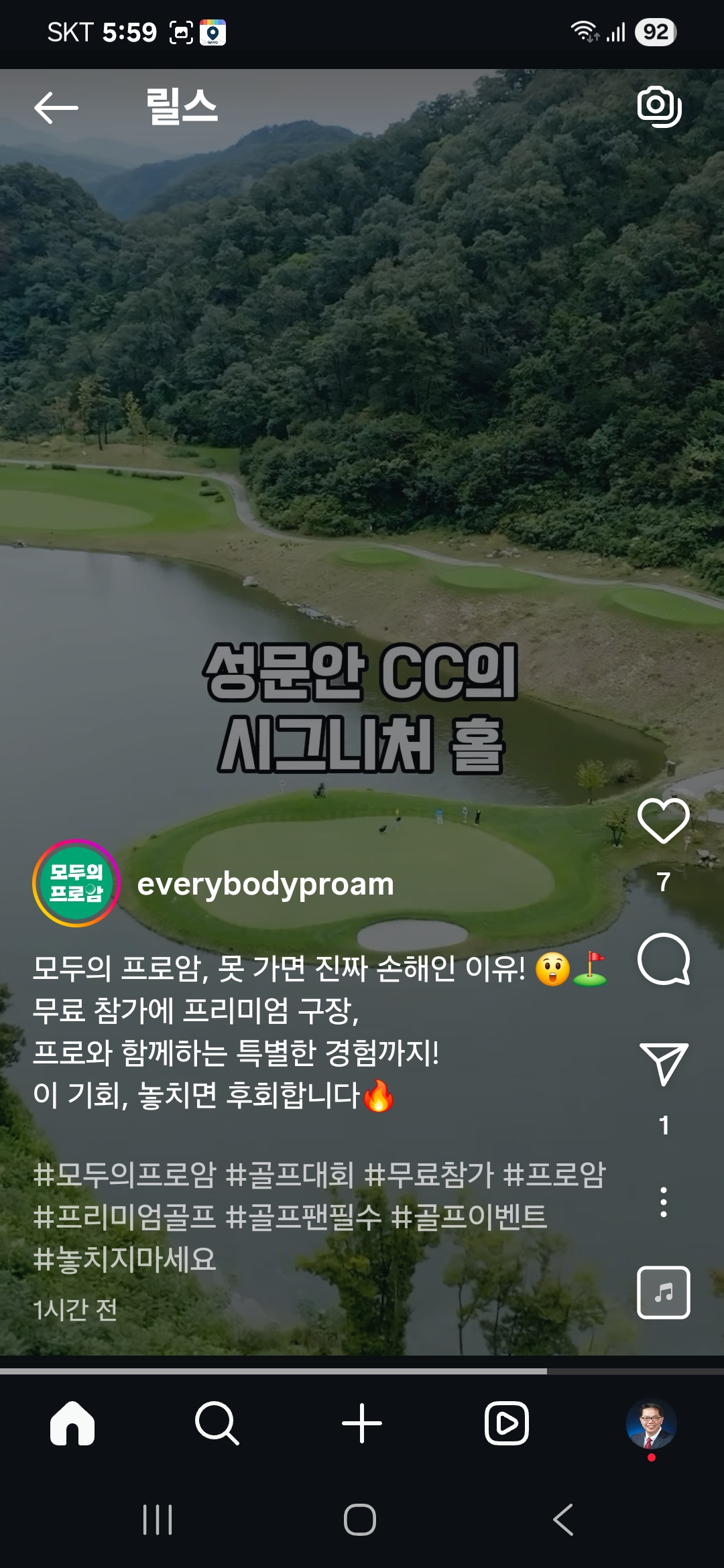Open recent apps from the navigation bar
Viewport: 724px width, 1568px height.
pos(158,1520)
